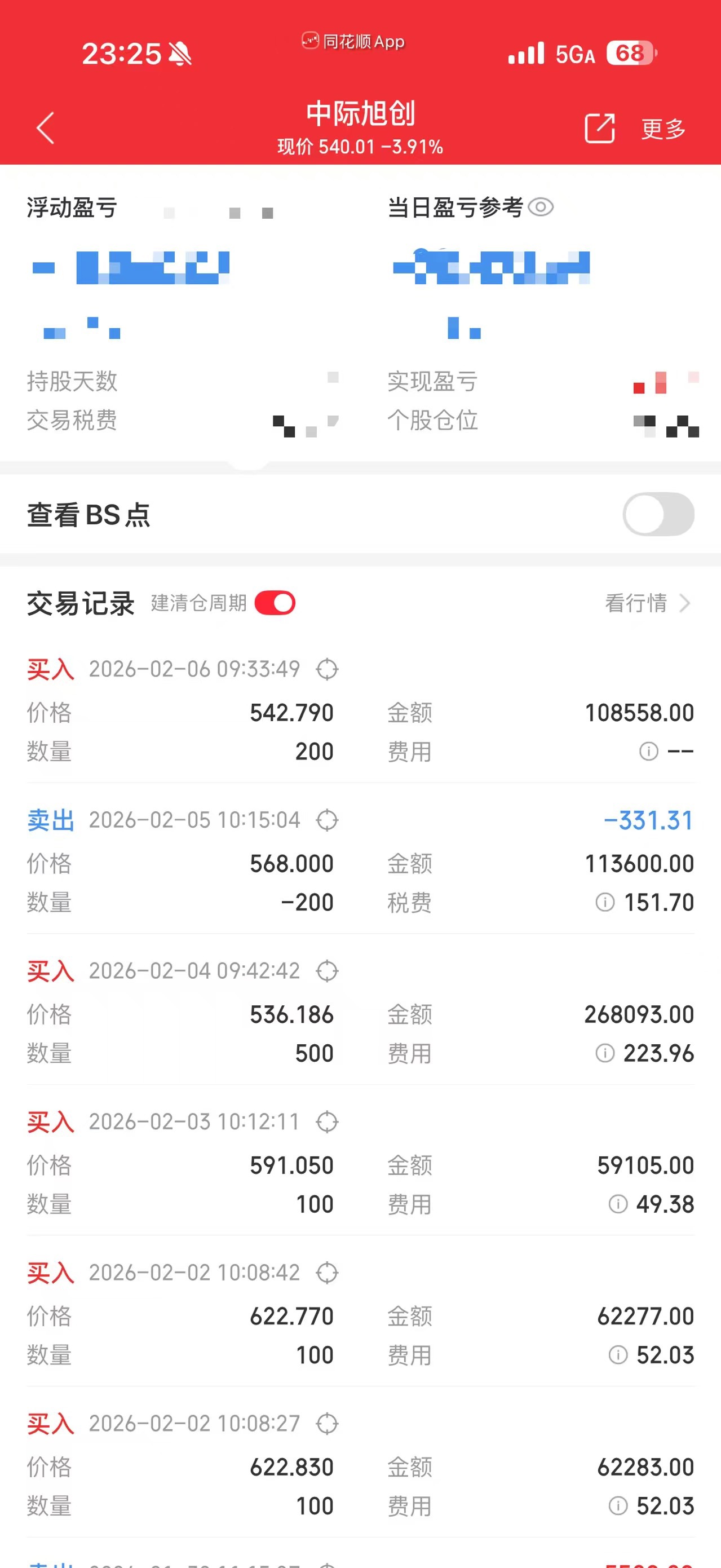Screen dimensions: 721x1568
Task: Share this 中际旭创 position page
Action: pyautogui.click(x=599, y=128)
